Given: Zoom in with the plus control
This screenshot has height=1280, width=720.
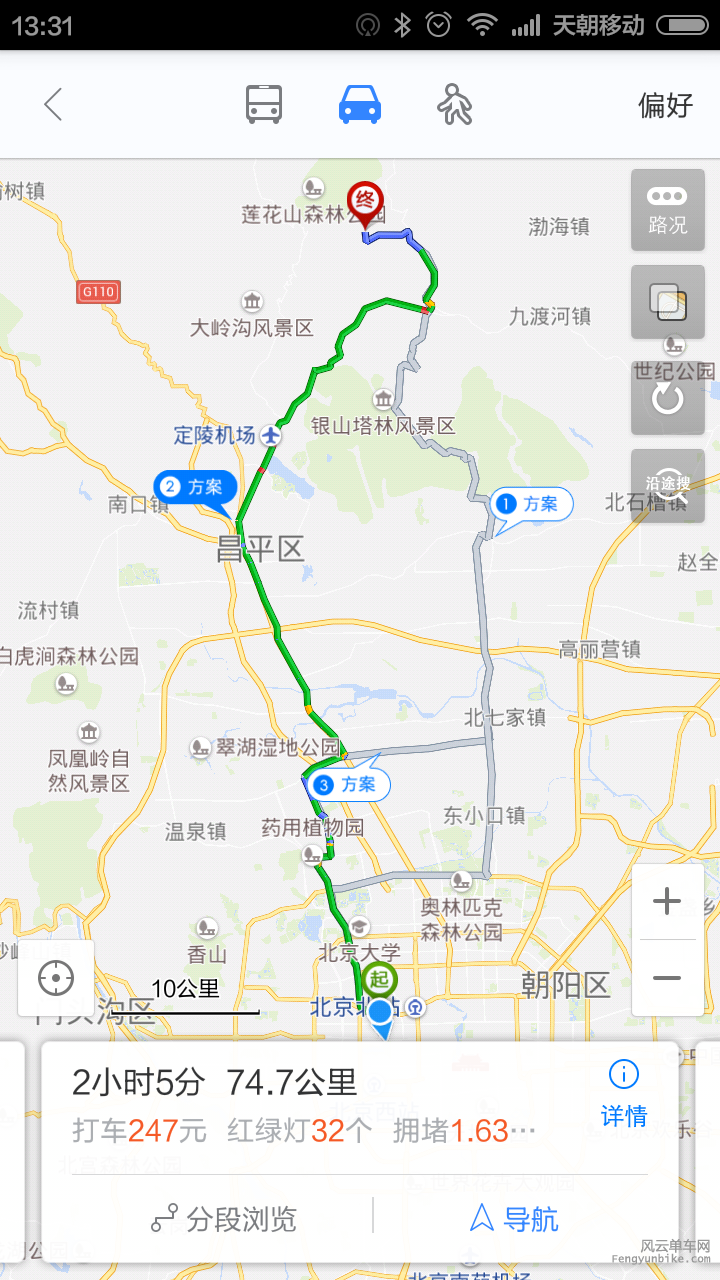Looking at the screenshot, I should coord(667,900).
